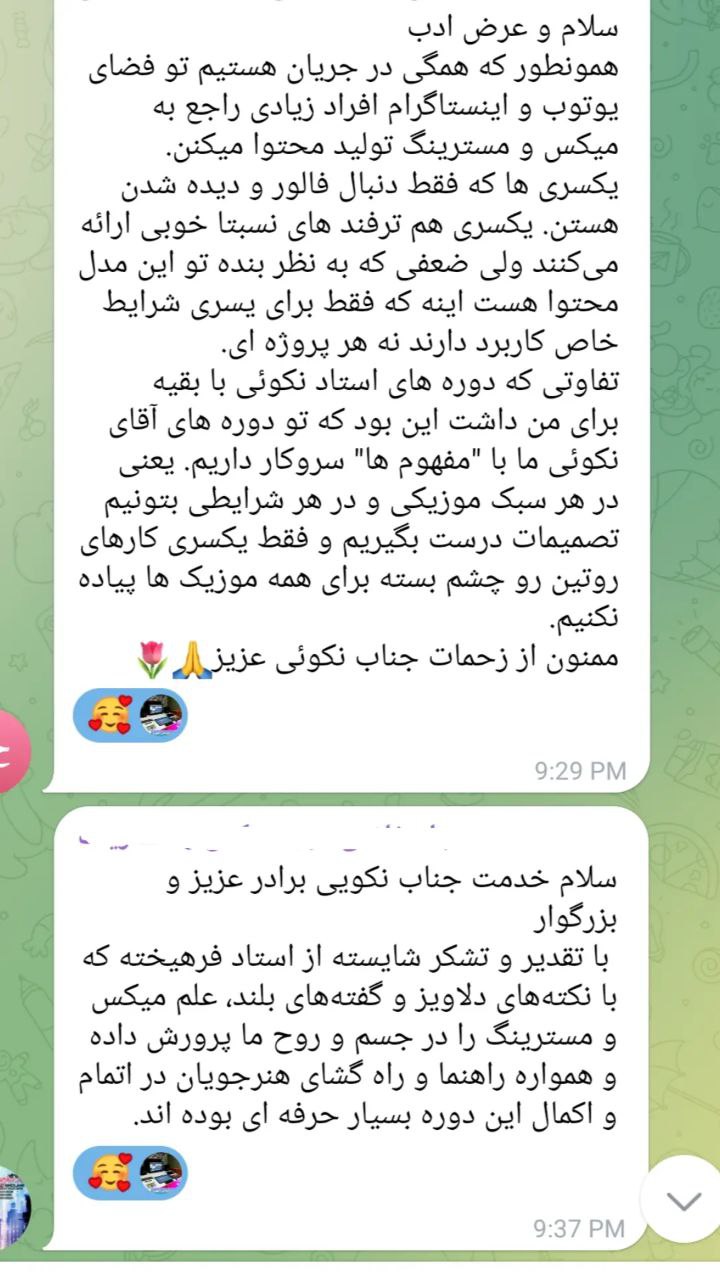The image size is (720, 1280).
Task: Tap the reaction chip under the 9:37 PM message
Action: click(x=130, y=1174)
